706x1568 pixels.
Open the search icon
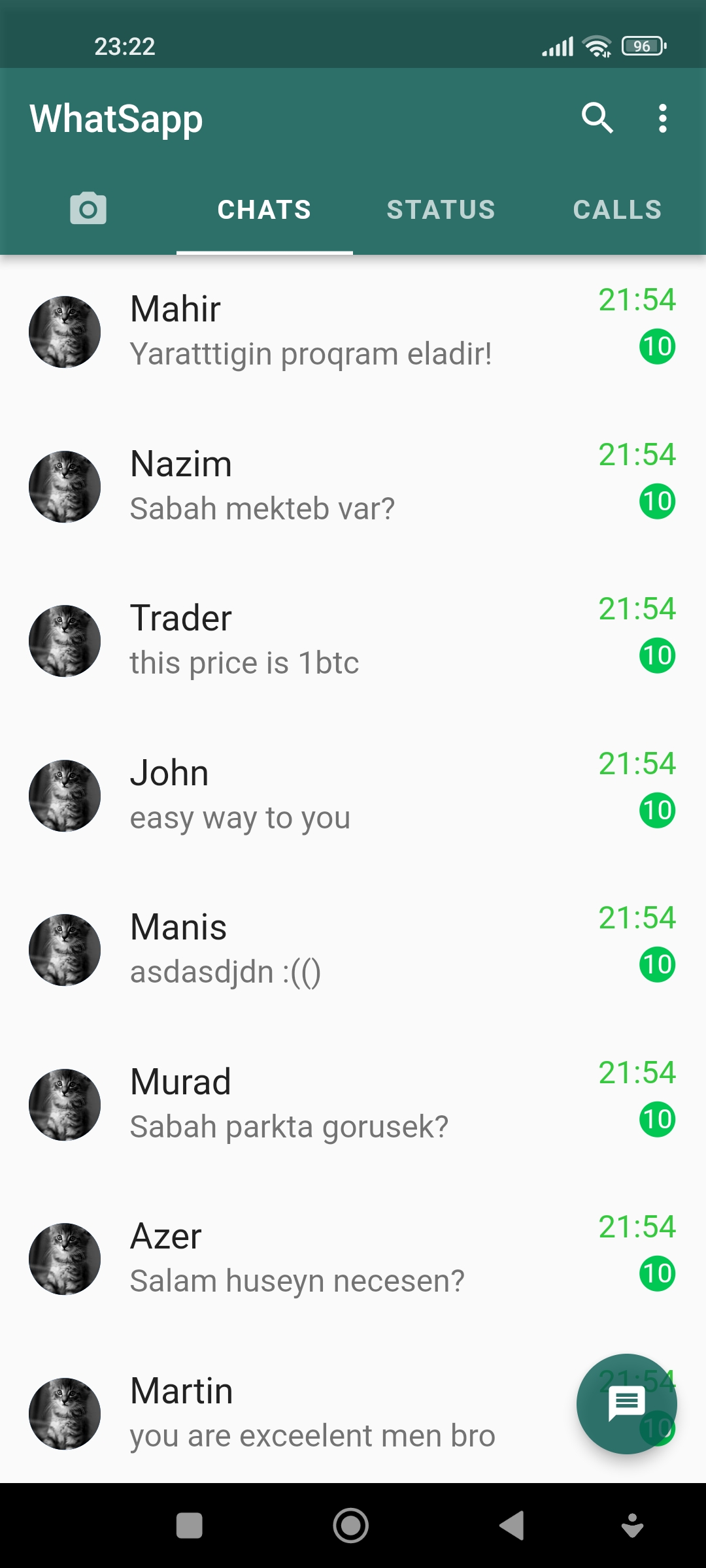click(x=597, y=118)
